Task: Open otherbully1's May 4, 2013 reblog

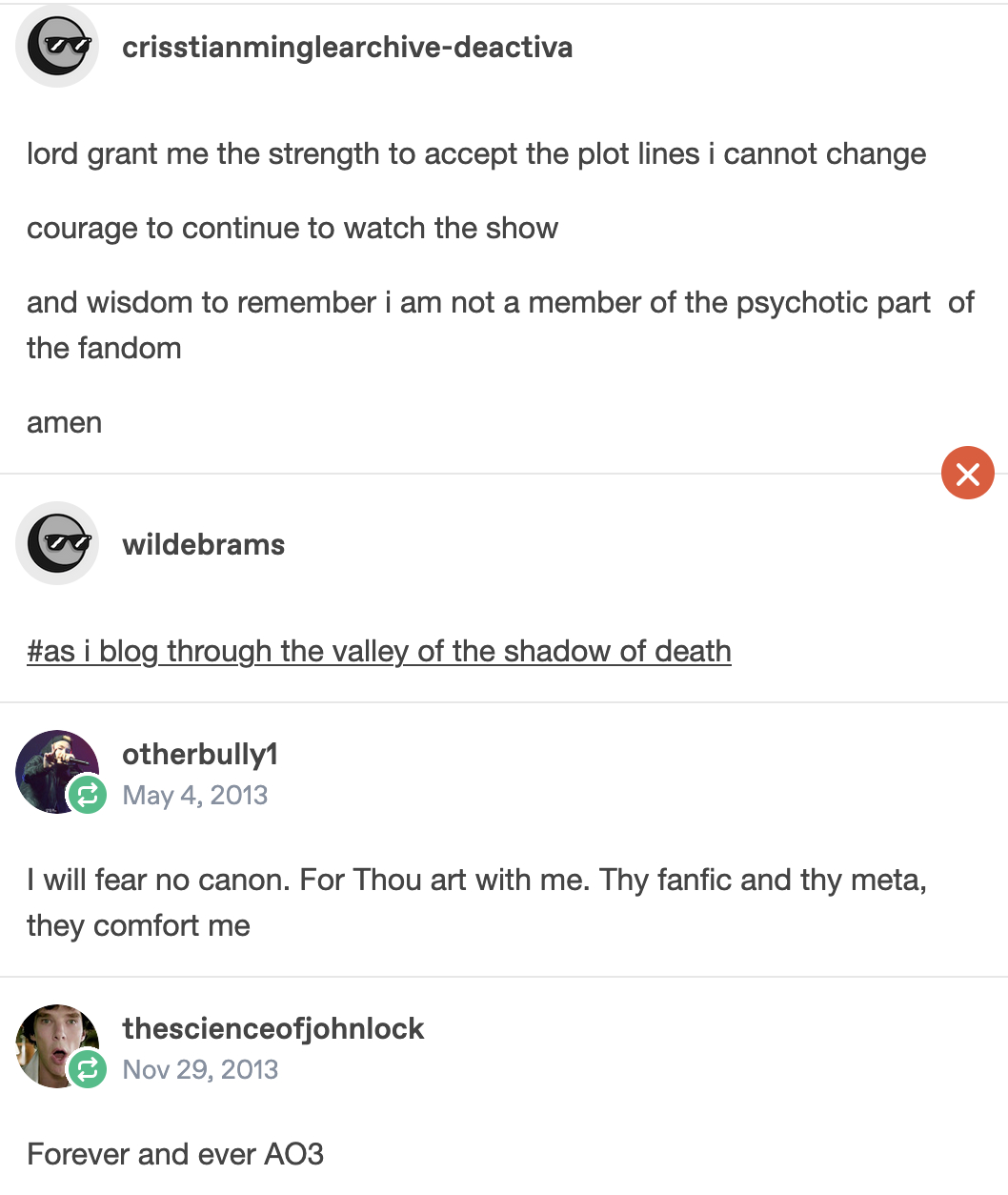Action: click(x=195, y=796)
